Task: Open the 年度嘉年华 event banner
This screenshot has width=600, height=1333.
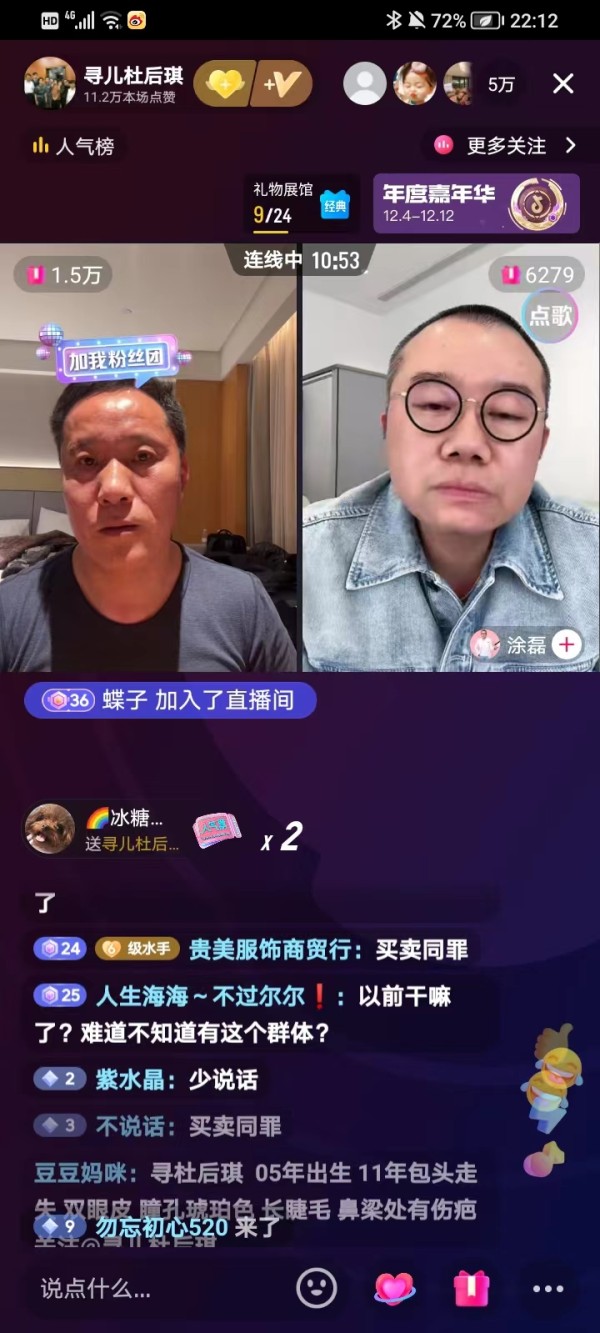Action: [x=476, y=203]
